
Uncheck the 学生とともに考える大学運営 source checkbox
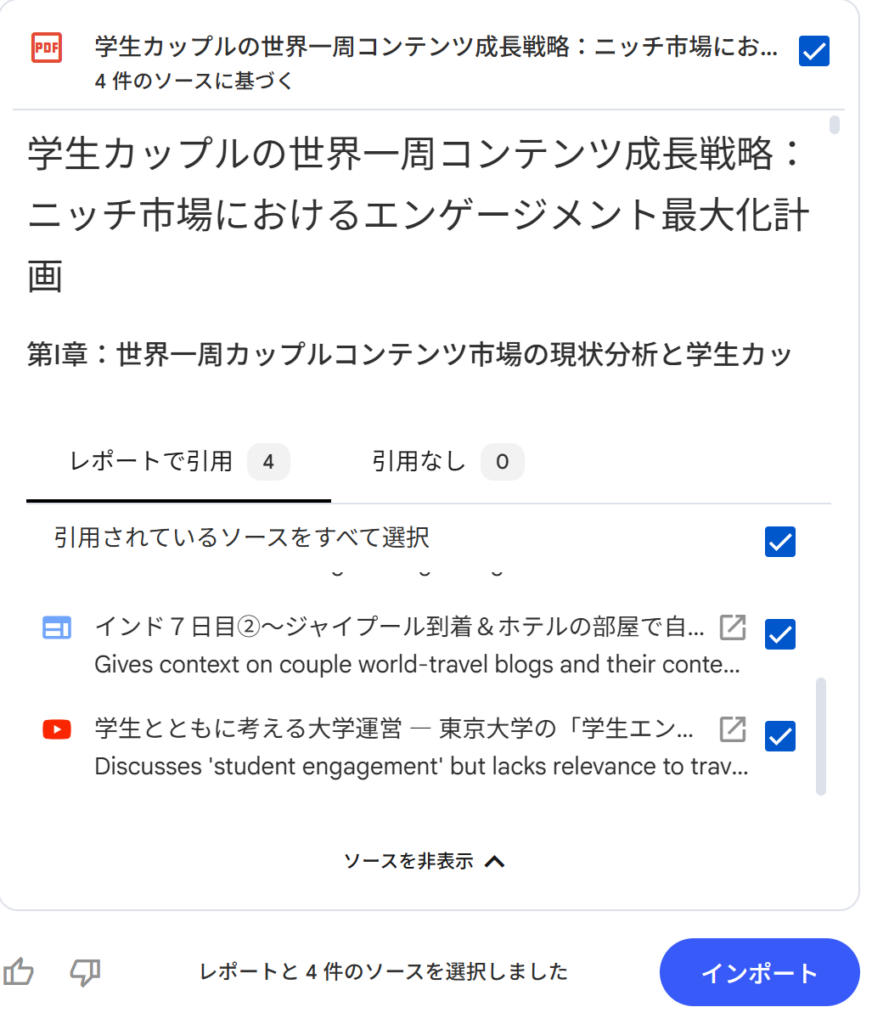(x=780, y=736)
